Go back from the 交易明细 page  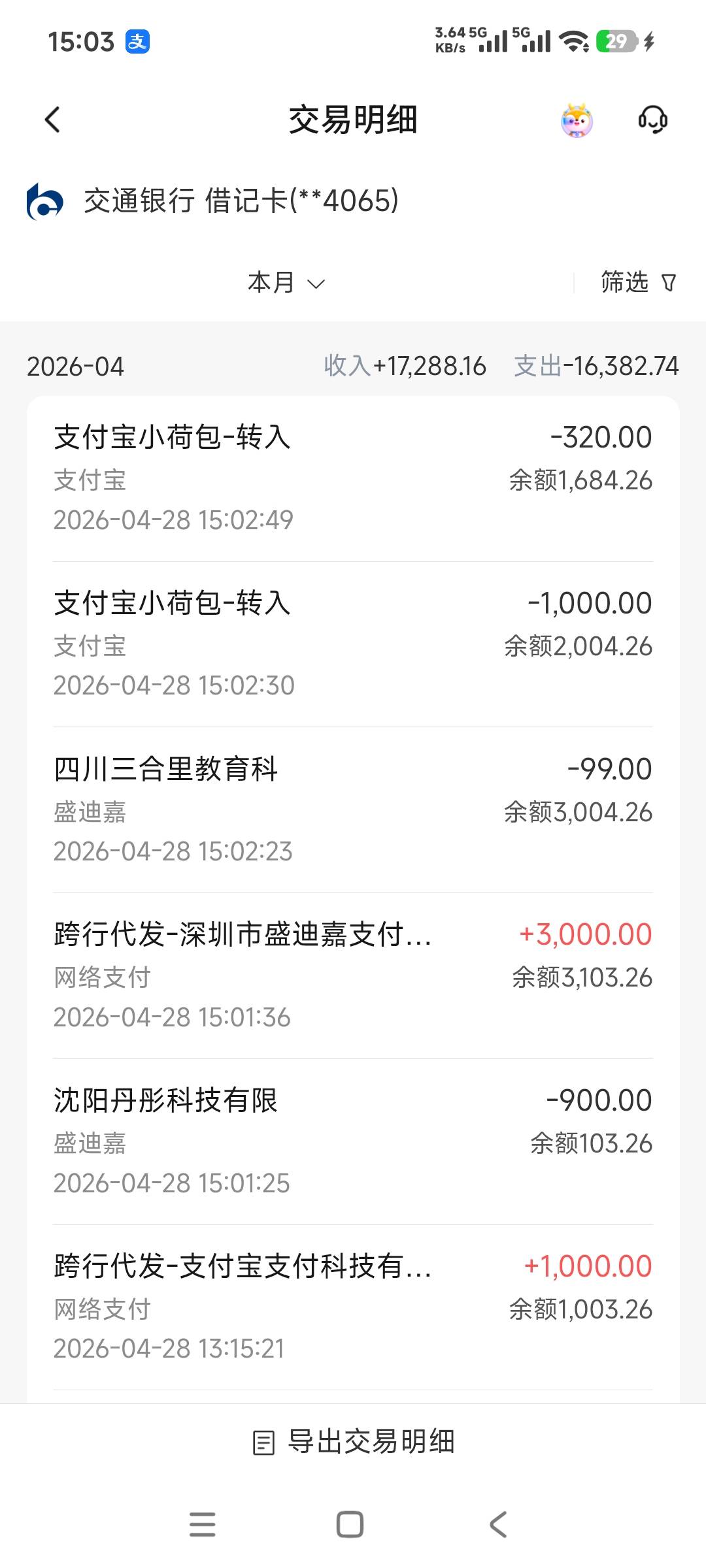[52, 120]
